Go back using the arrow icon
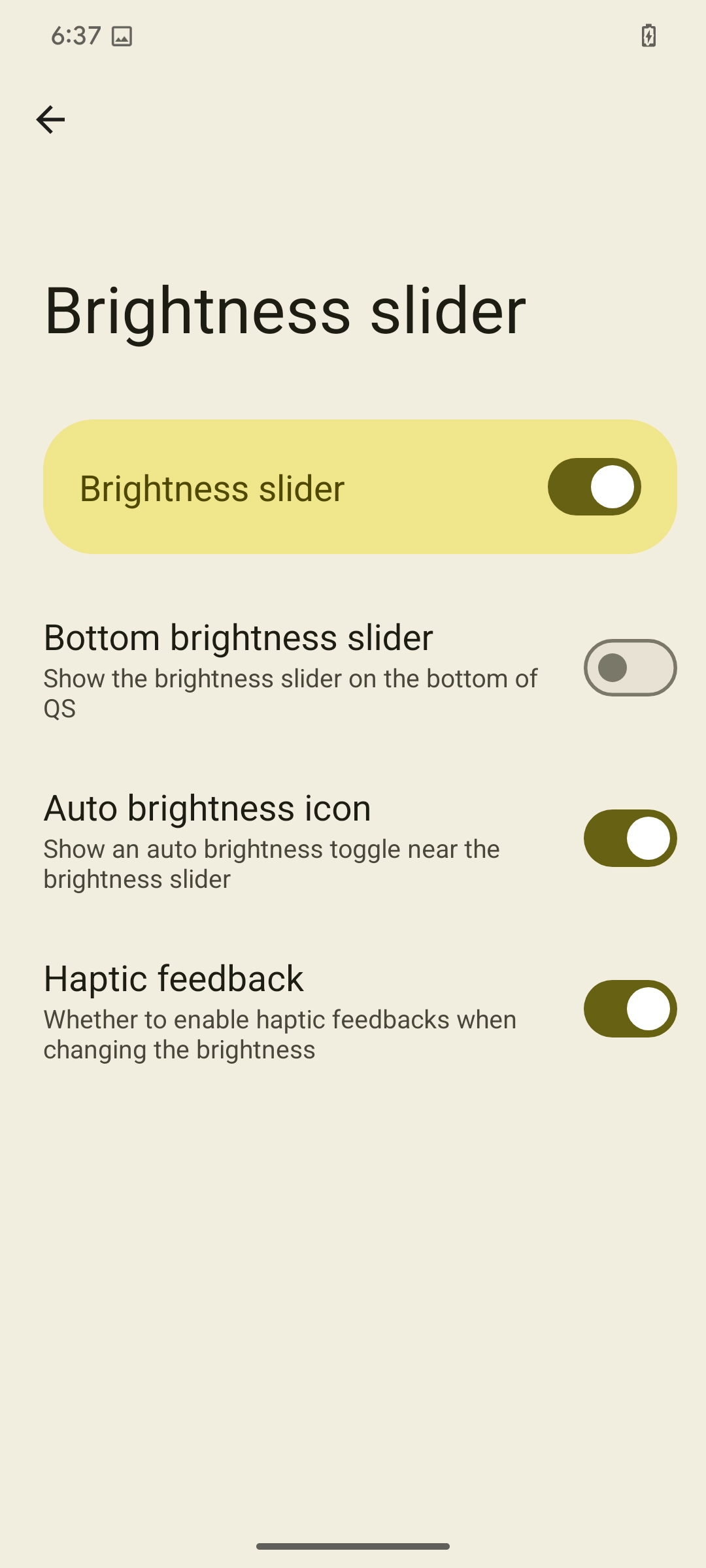706x1568 pixels. pos(50,120)
